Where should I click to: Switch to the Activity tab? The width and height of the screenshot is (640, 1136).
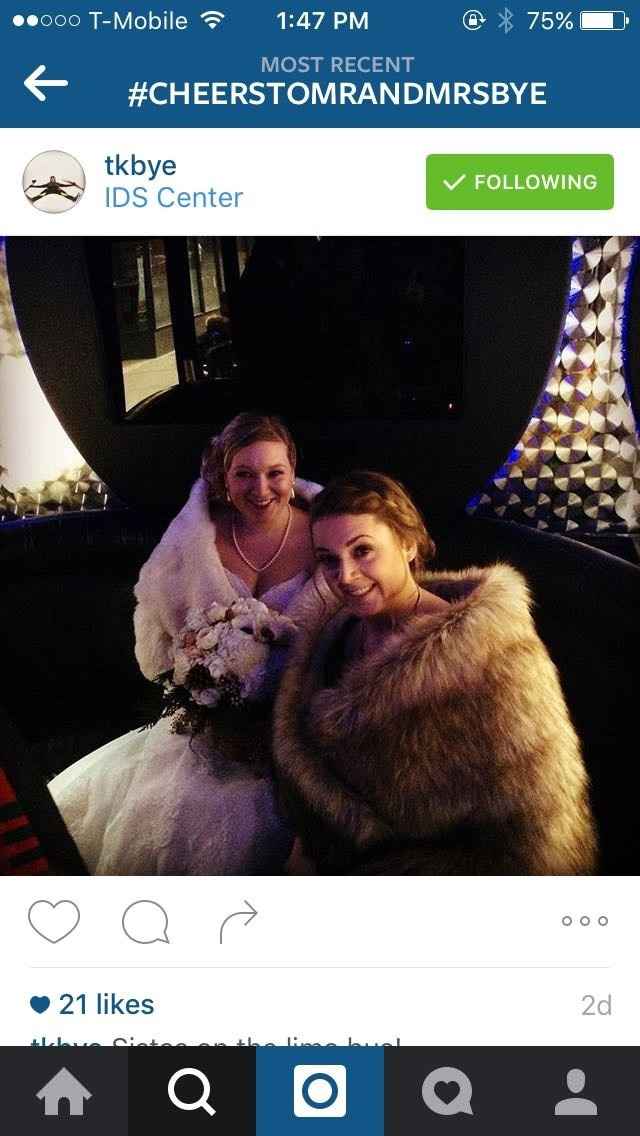pyautogui.click(x=448, y=1091)
